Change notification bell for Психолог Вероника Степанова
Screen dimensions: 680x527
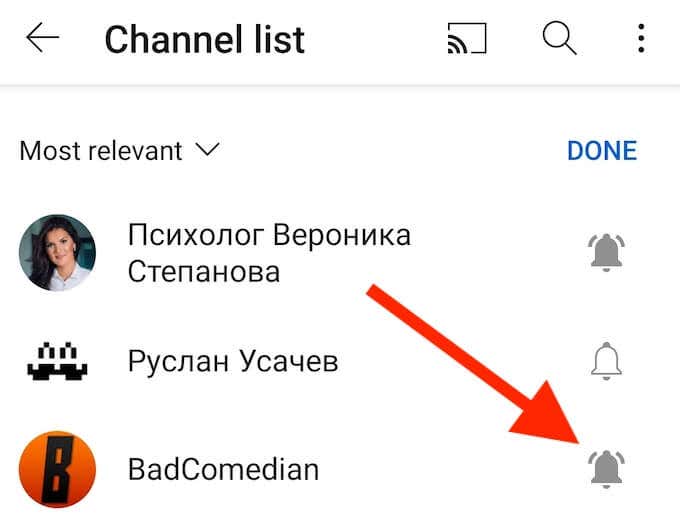pos(606,252)
